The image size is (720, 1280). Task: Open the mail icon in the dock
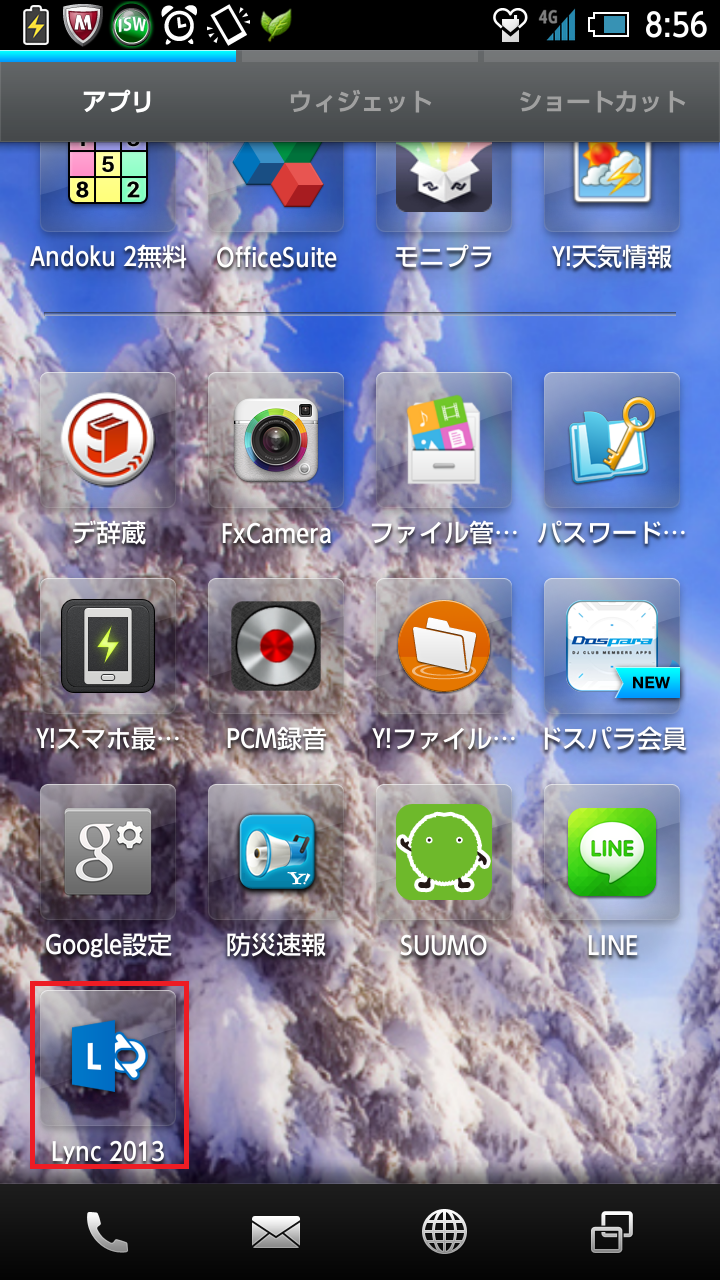point(276,1231)
